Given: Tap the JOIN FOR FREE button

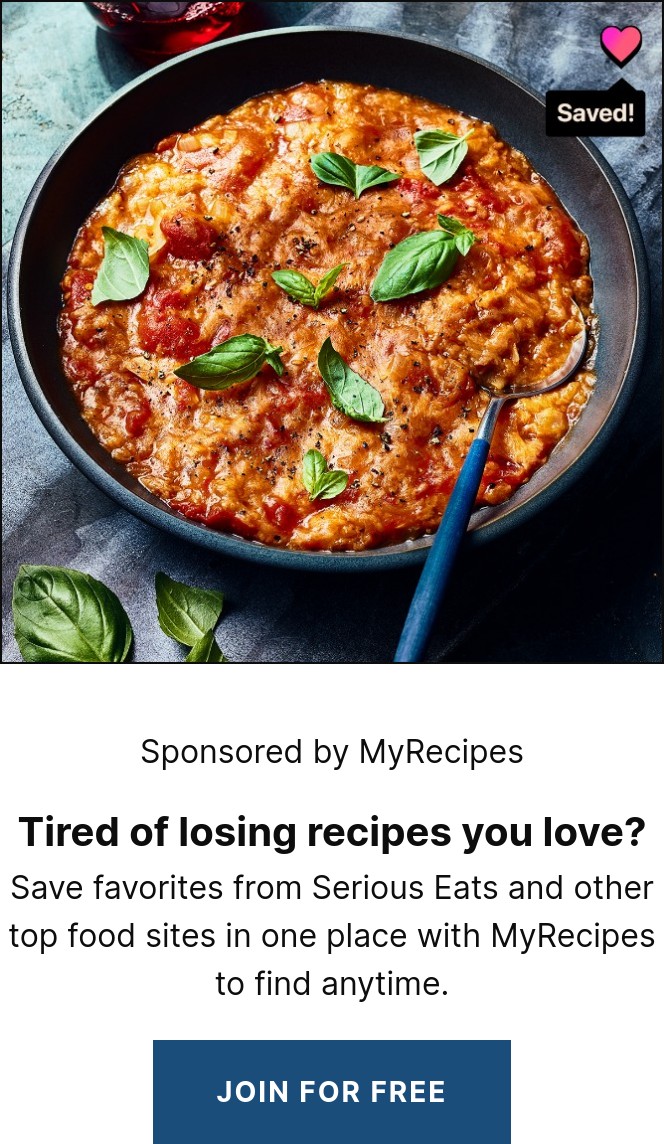Looking at the screenshot, I should 331,1091.
